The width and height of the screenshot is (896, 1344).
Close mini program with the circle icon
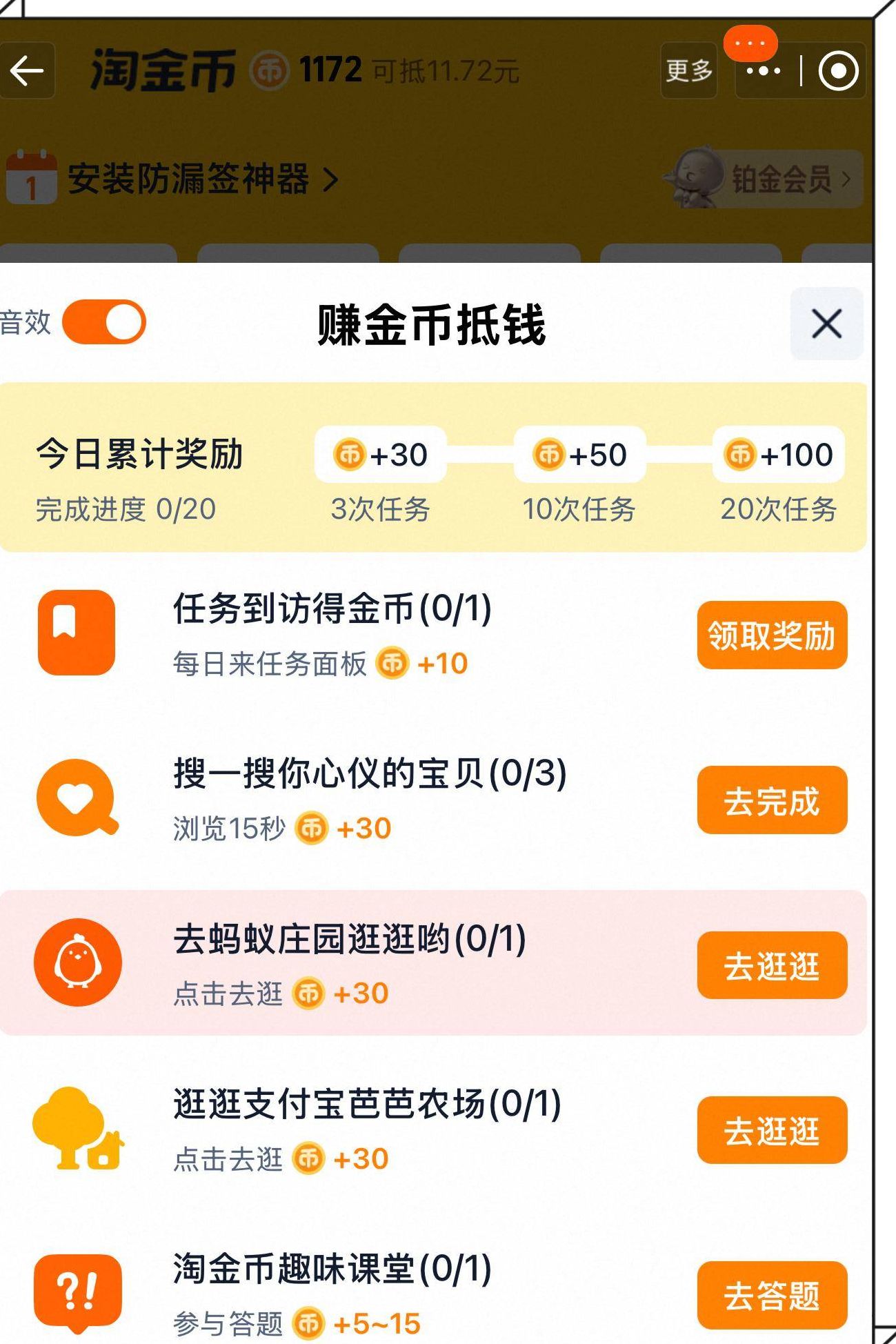(x=837, y=71)
